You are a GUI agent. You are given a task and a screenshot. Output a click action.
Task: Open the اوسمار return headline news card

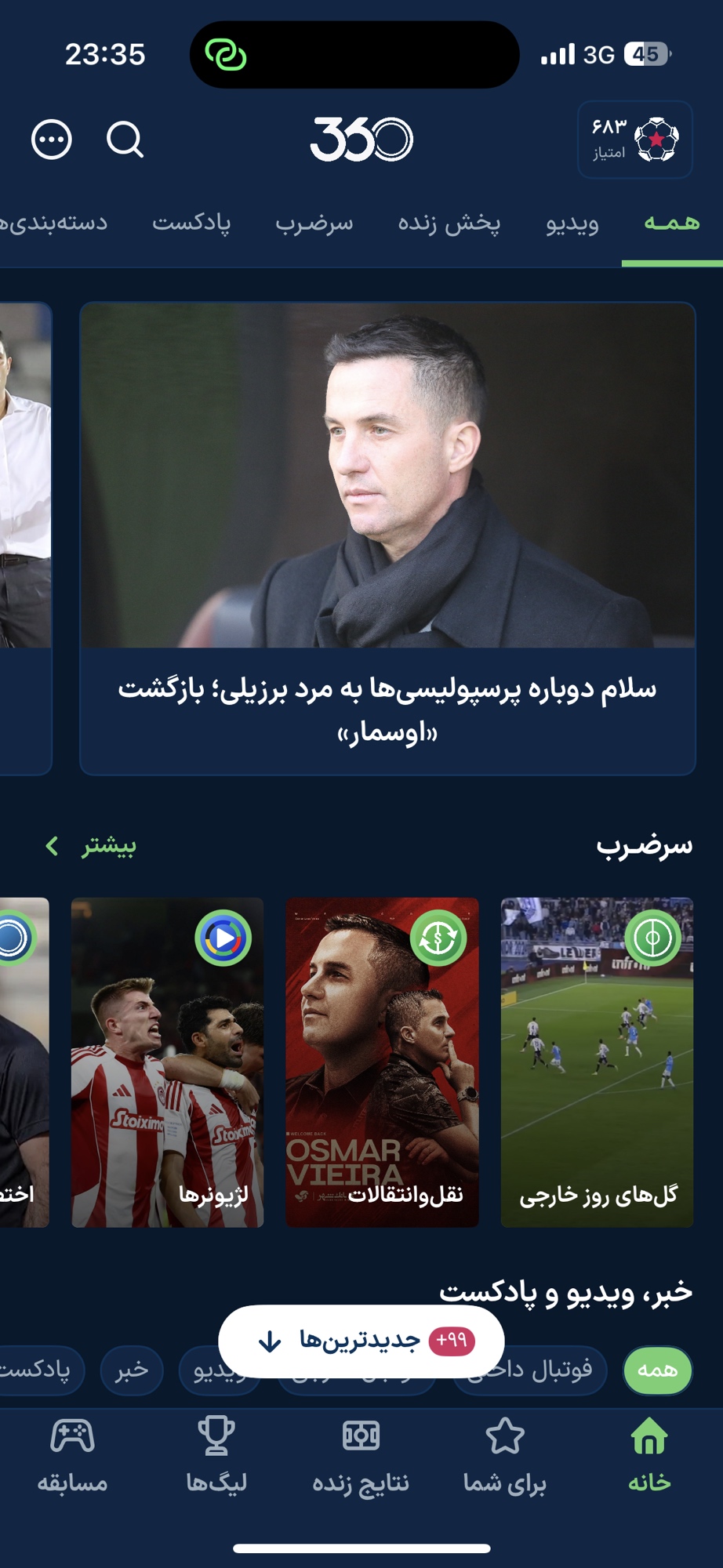(387, 538)
